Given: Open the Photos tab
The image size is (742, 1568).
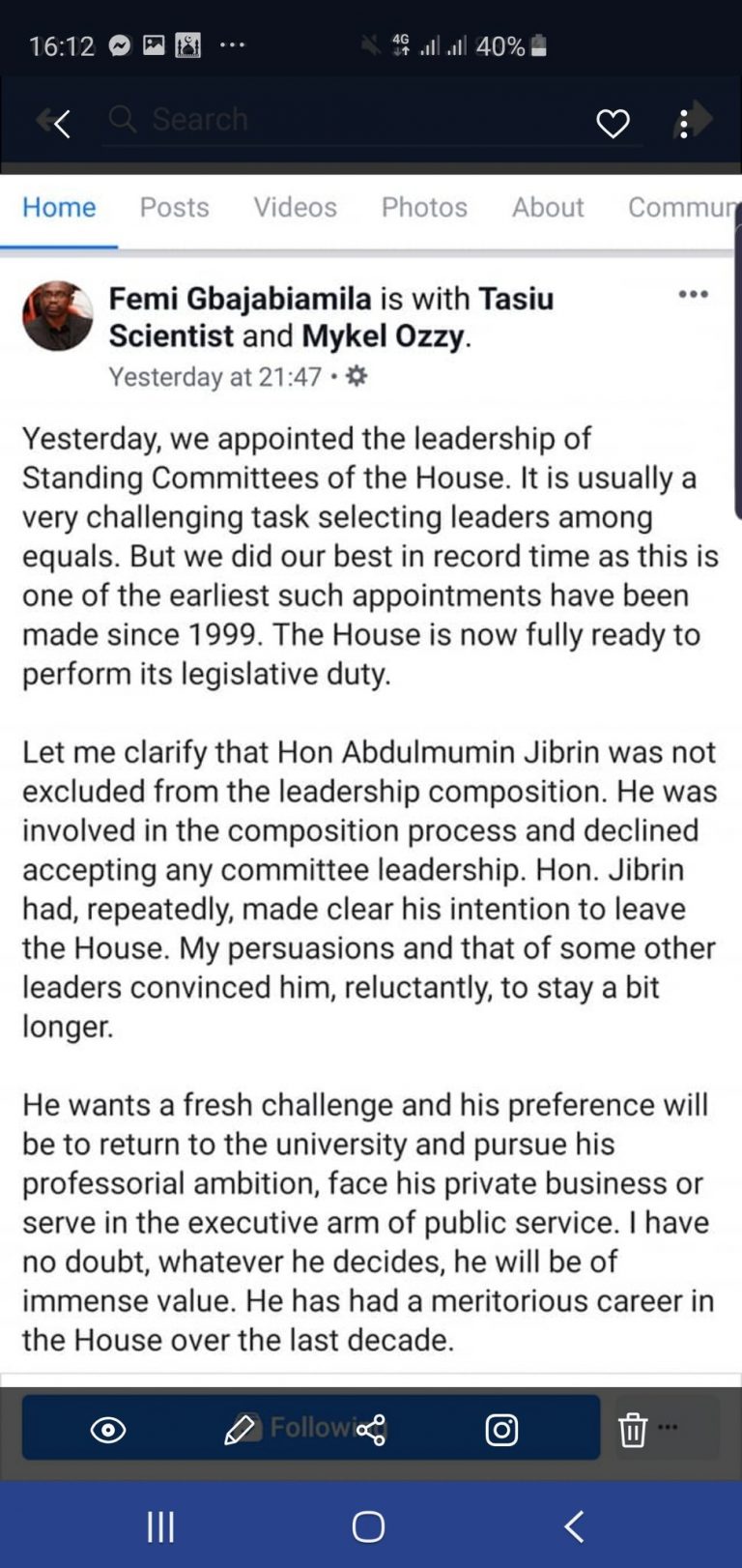Looking at the screenshot, I should (424, 207).
